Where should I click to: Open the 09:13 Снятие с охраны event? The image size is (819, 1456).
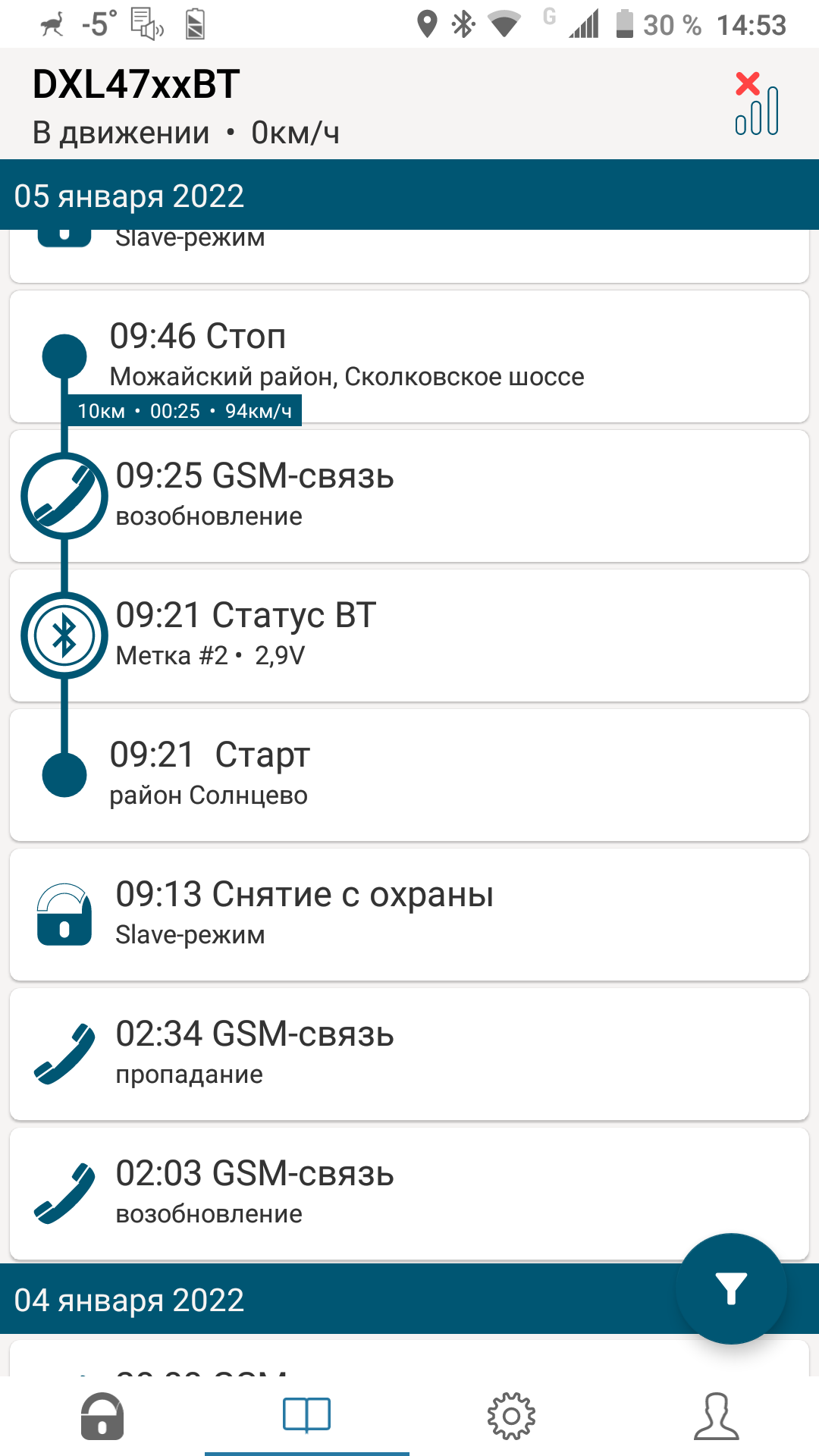click(409, 914)
